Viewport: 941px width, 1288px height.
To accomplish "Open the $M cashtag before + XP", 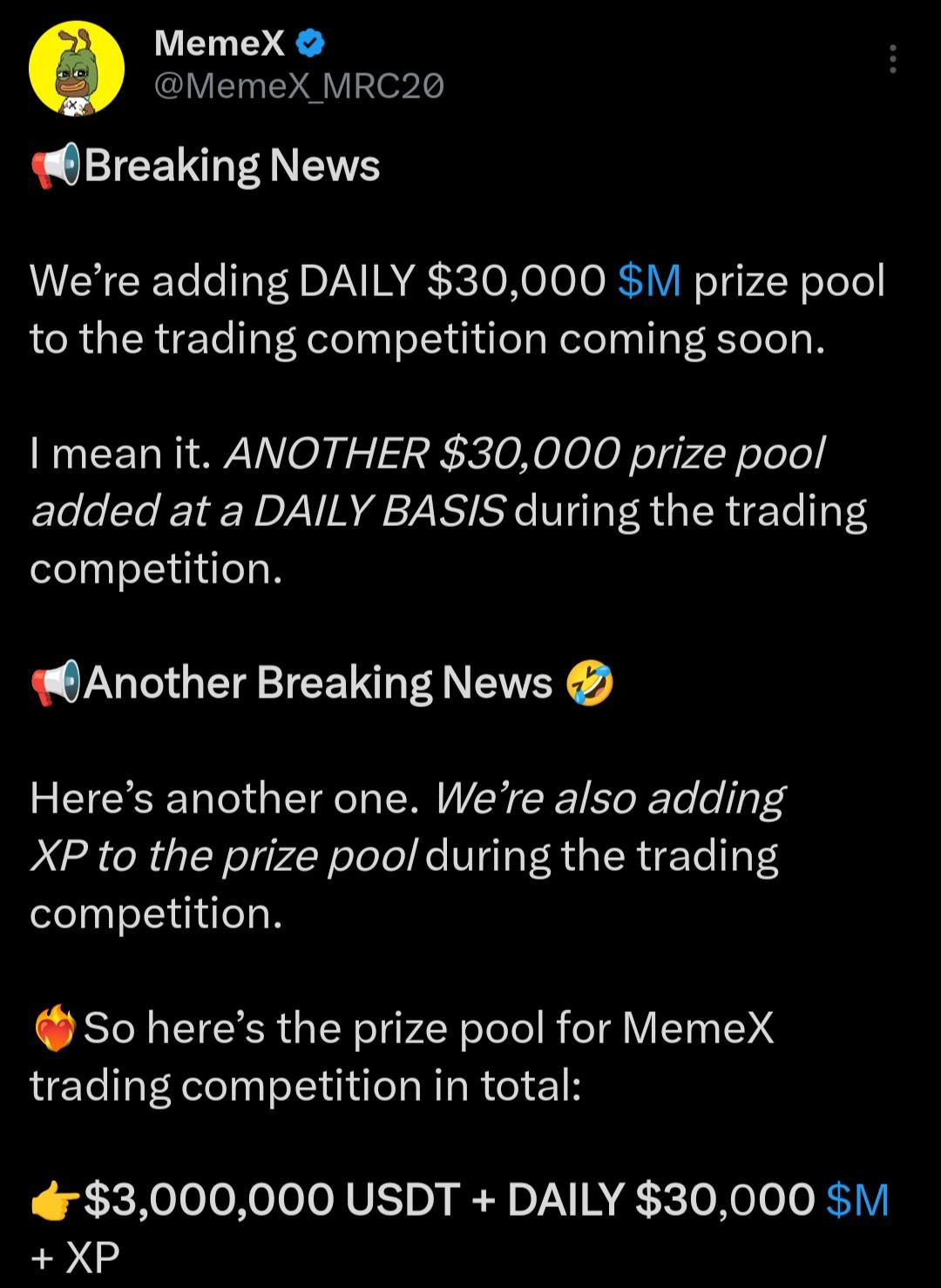I will [857, 1199].
